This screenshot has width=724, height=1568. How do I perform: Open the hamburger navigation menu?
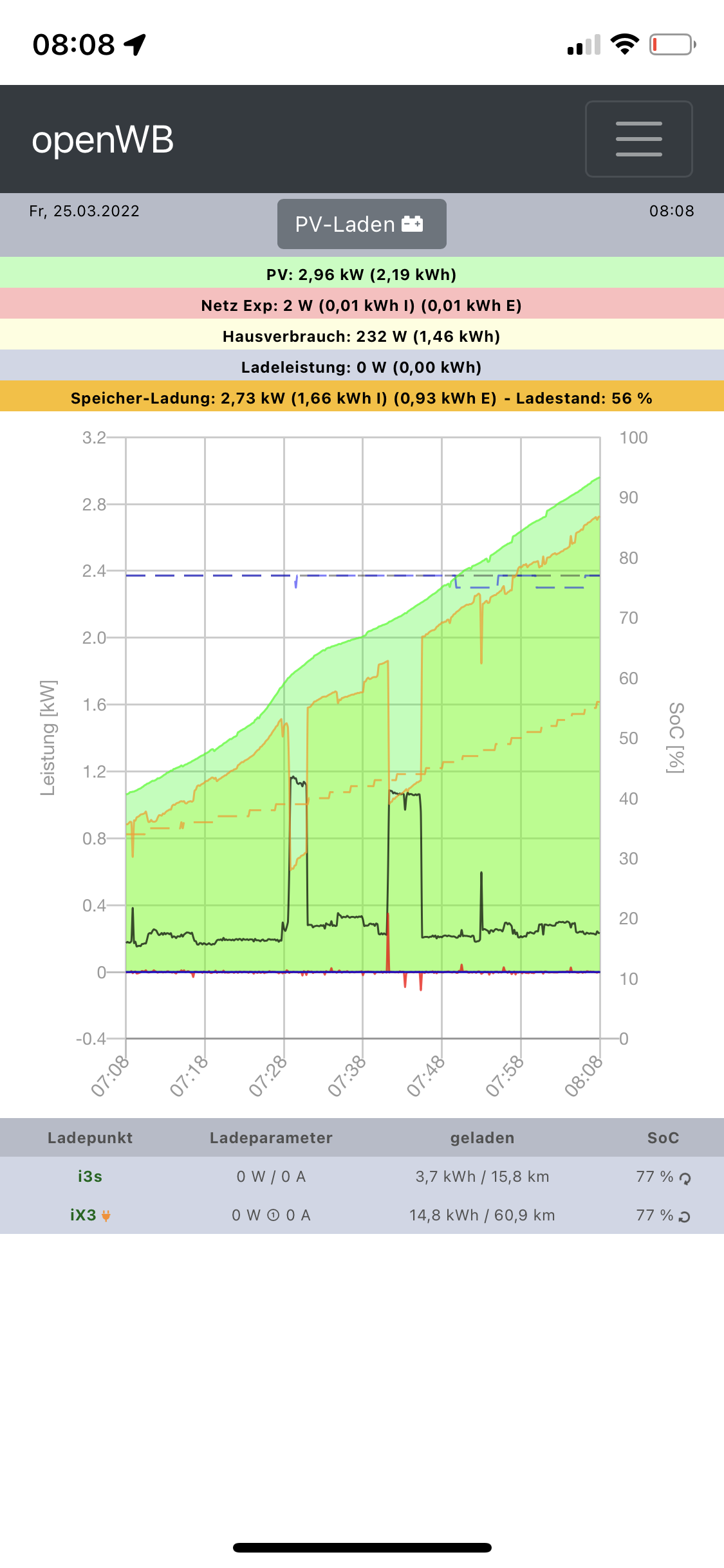[638, 138]
